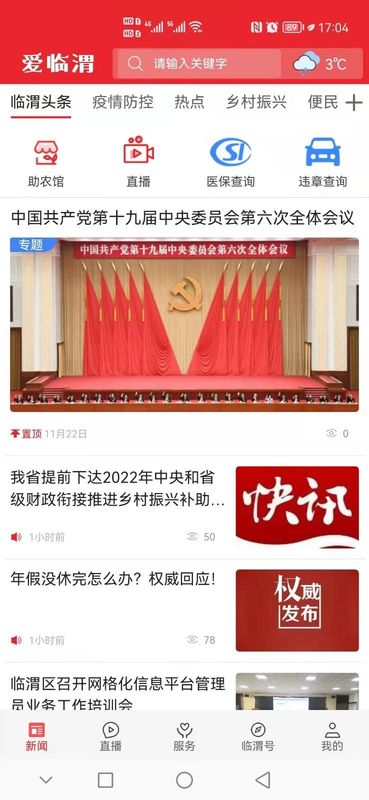Go to 直播 in bottom navigation
Viewport: 369px width, 800px height.
coord(111,737)
